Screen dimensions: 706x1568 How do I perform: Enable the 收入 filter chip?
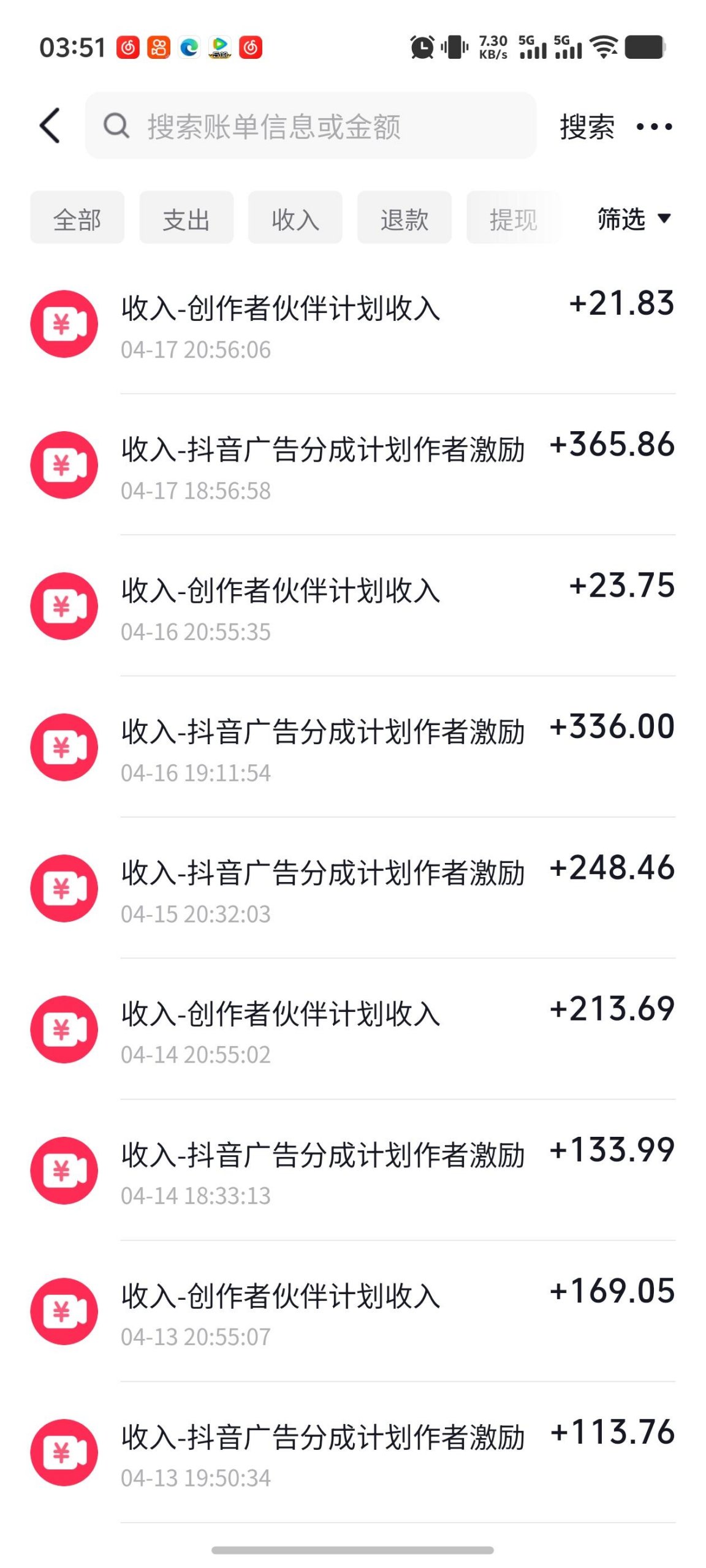click(295, 218)
